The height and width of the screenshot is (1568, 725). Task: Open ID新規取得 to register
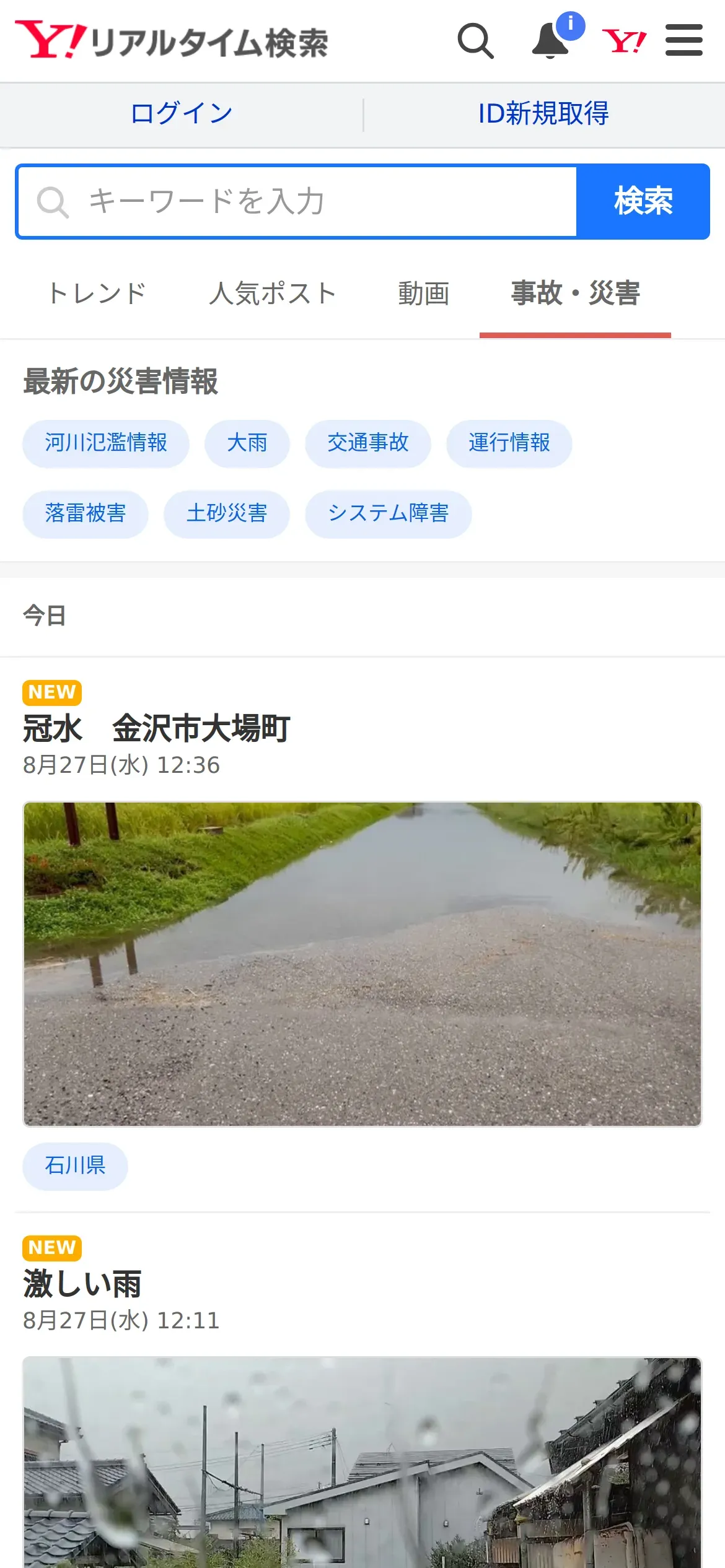click(543, 114)
